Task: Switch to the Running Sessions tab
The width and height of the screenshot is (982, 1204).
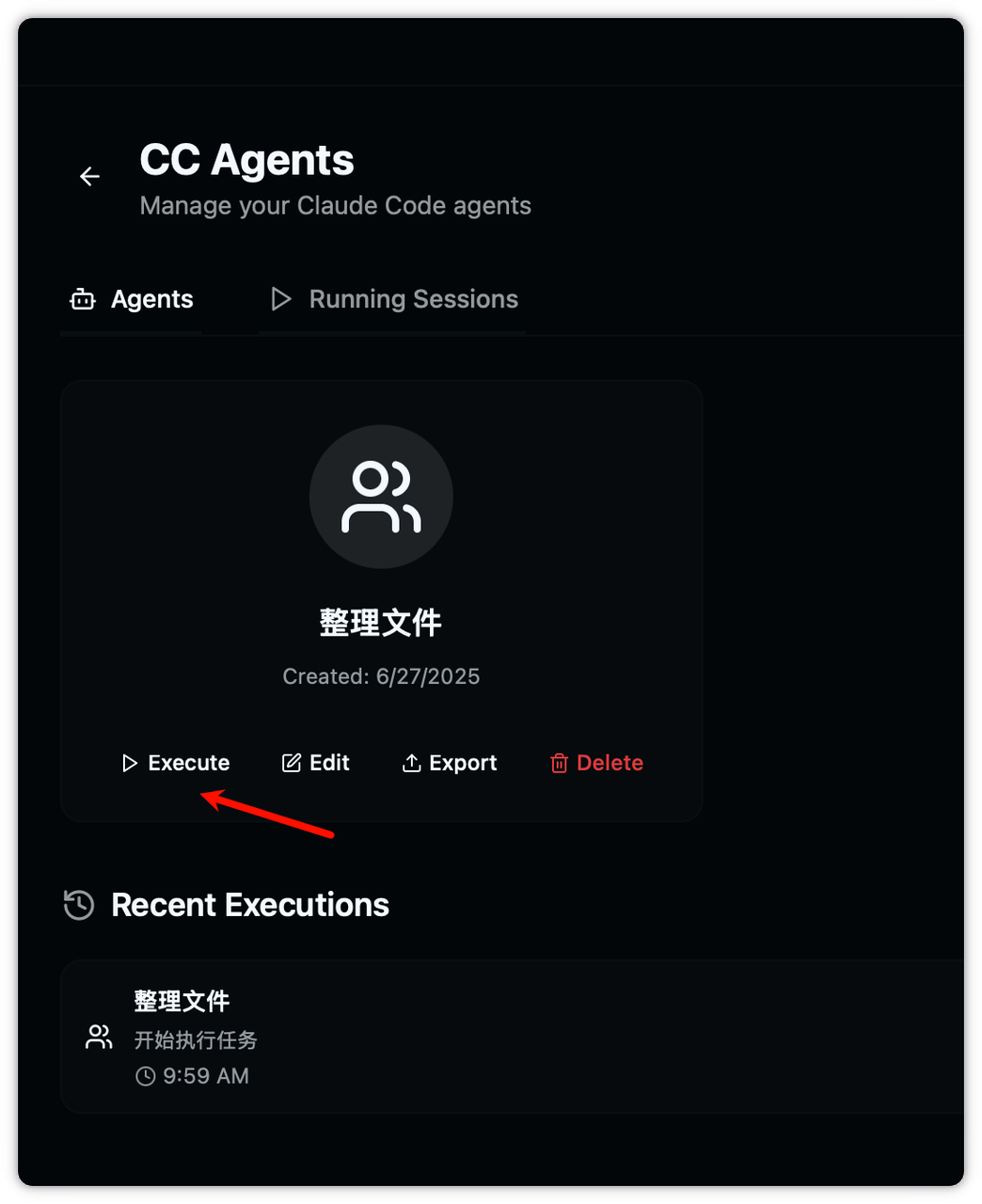Action: pyautogui.click(x=394, y=299)
